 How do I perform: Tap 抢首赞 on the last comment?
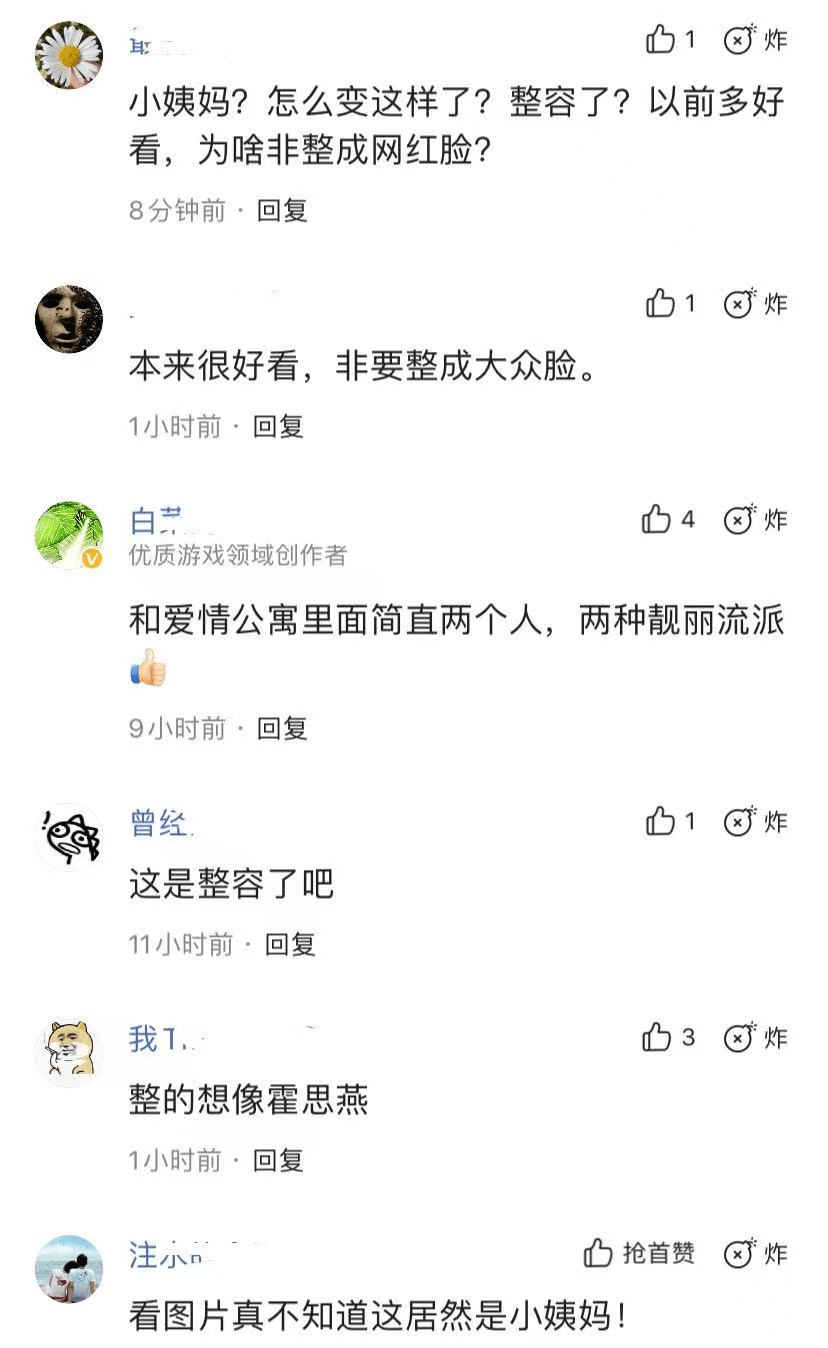coord(640,1253)
